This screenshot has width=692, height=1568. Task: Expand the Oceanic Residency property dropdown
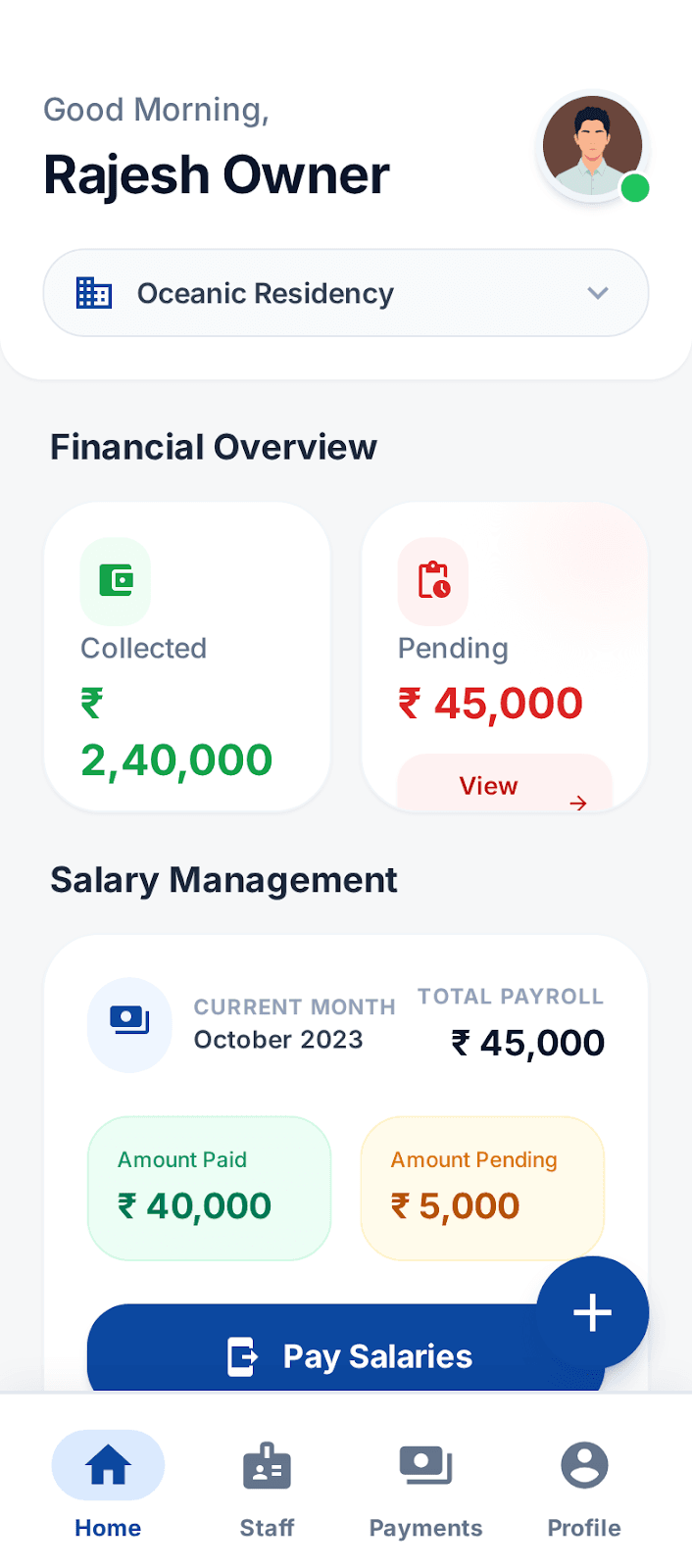coord(345,293)
